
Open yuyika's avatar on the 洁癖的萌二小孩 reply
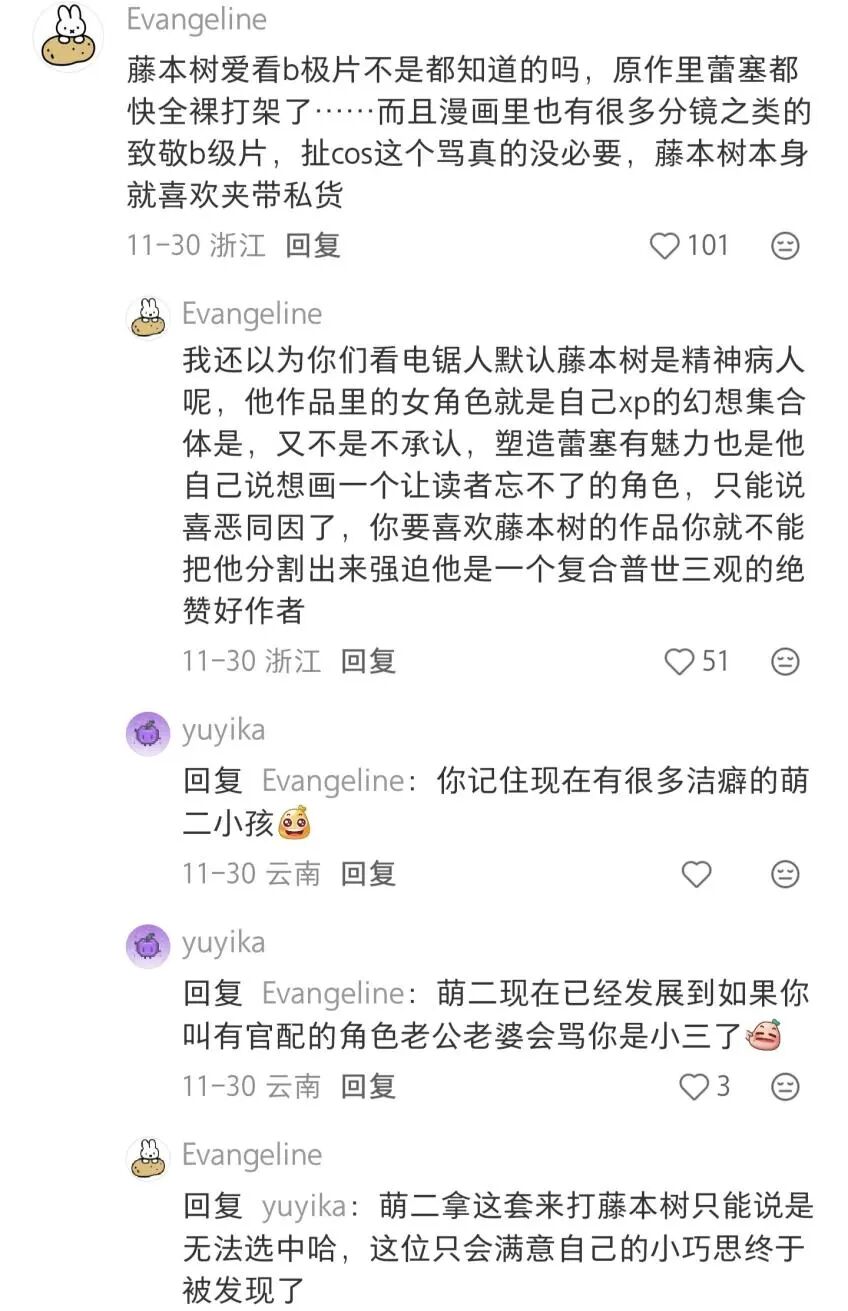tap(147, 733)
